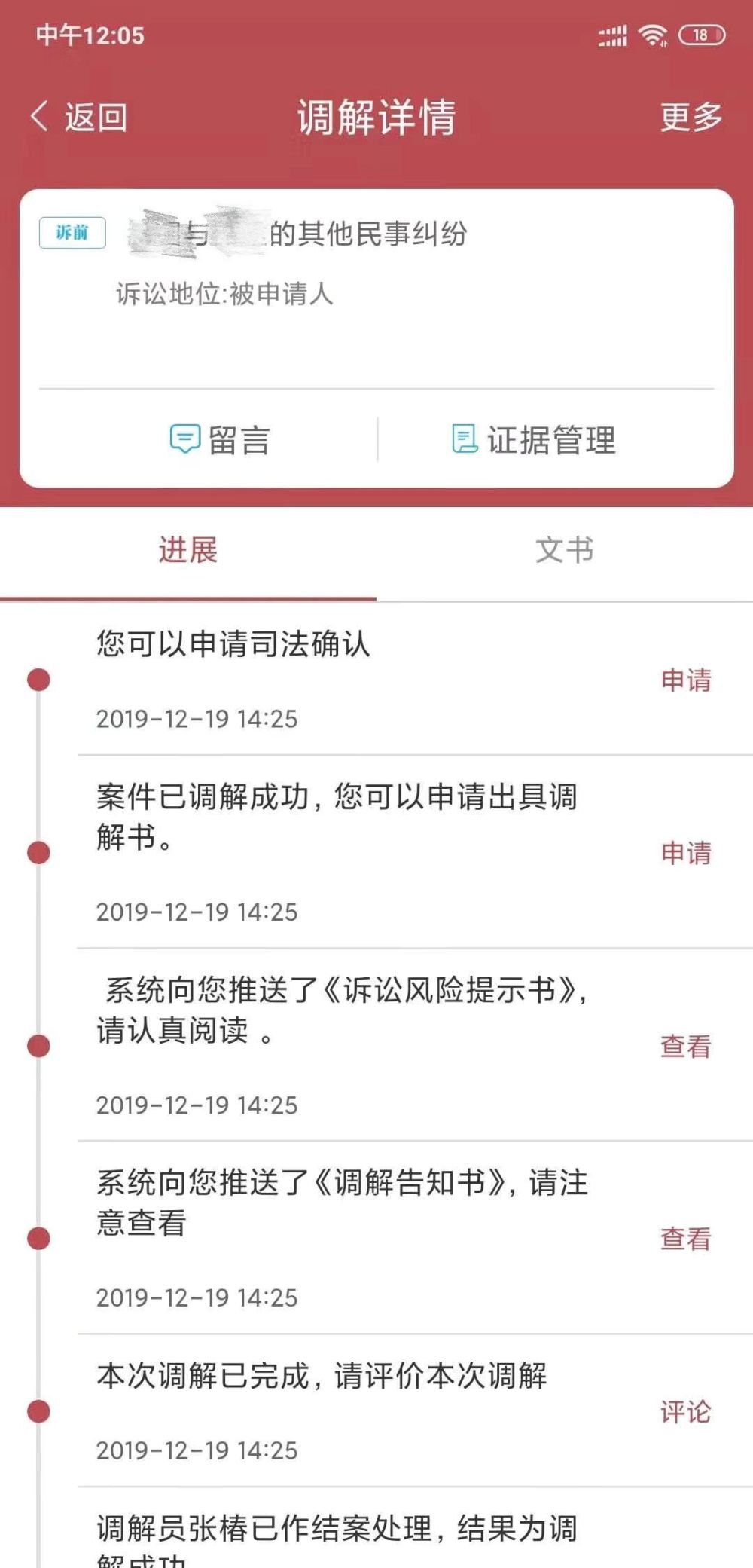
Task: Tap 查看 for 诉讼风险提示书
Action: click(686, 1045)
